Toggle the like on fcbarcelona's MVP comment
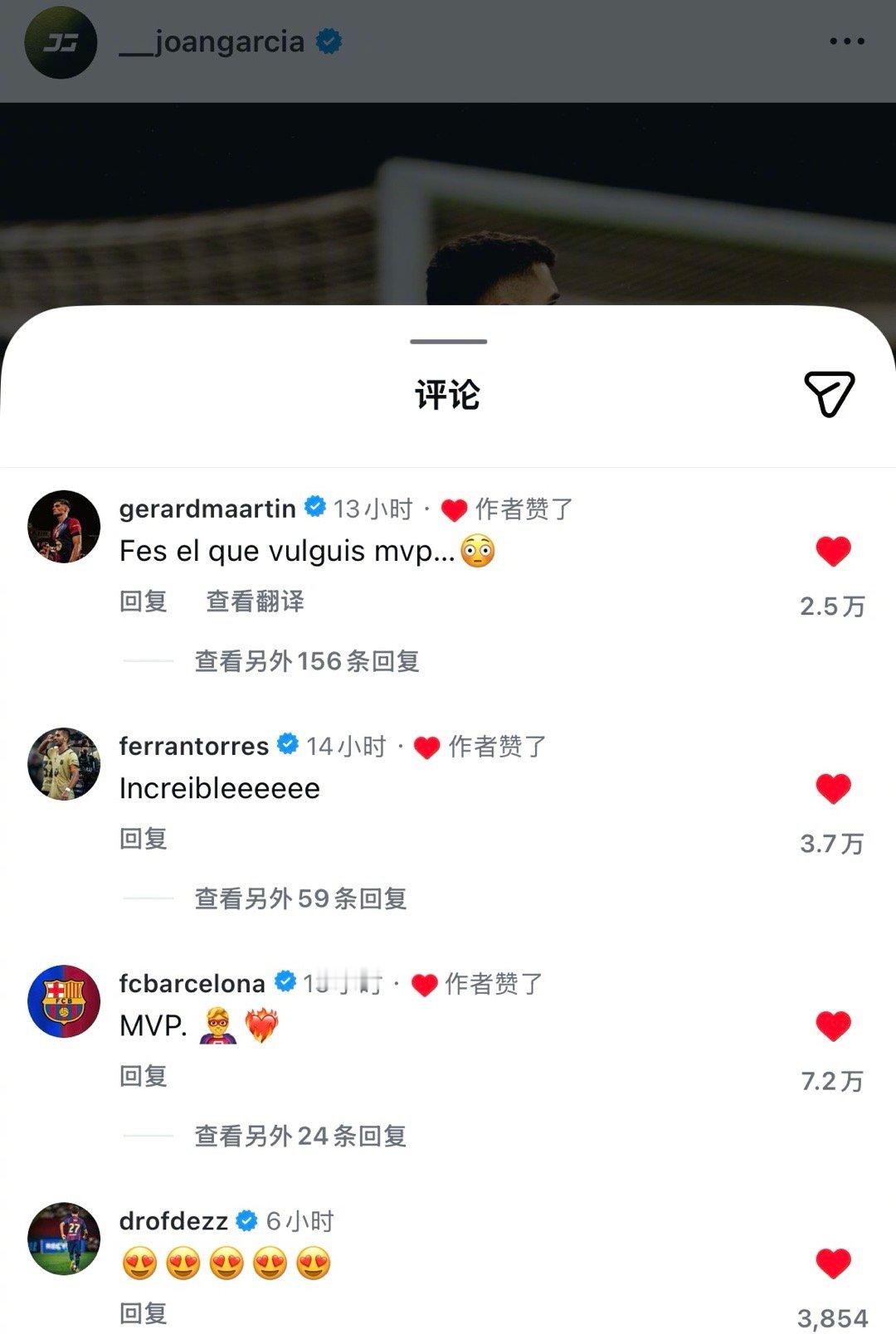Screen dimensions: 896x1334 point(834,1025)
